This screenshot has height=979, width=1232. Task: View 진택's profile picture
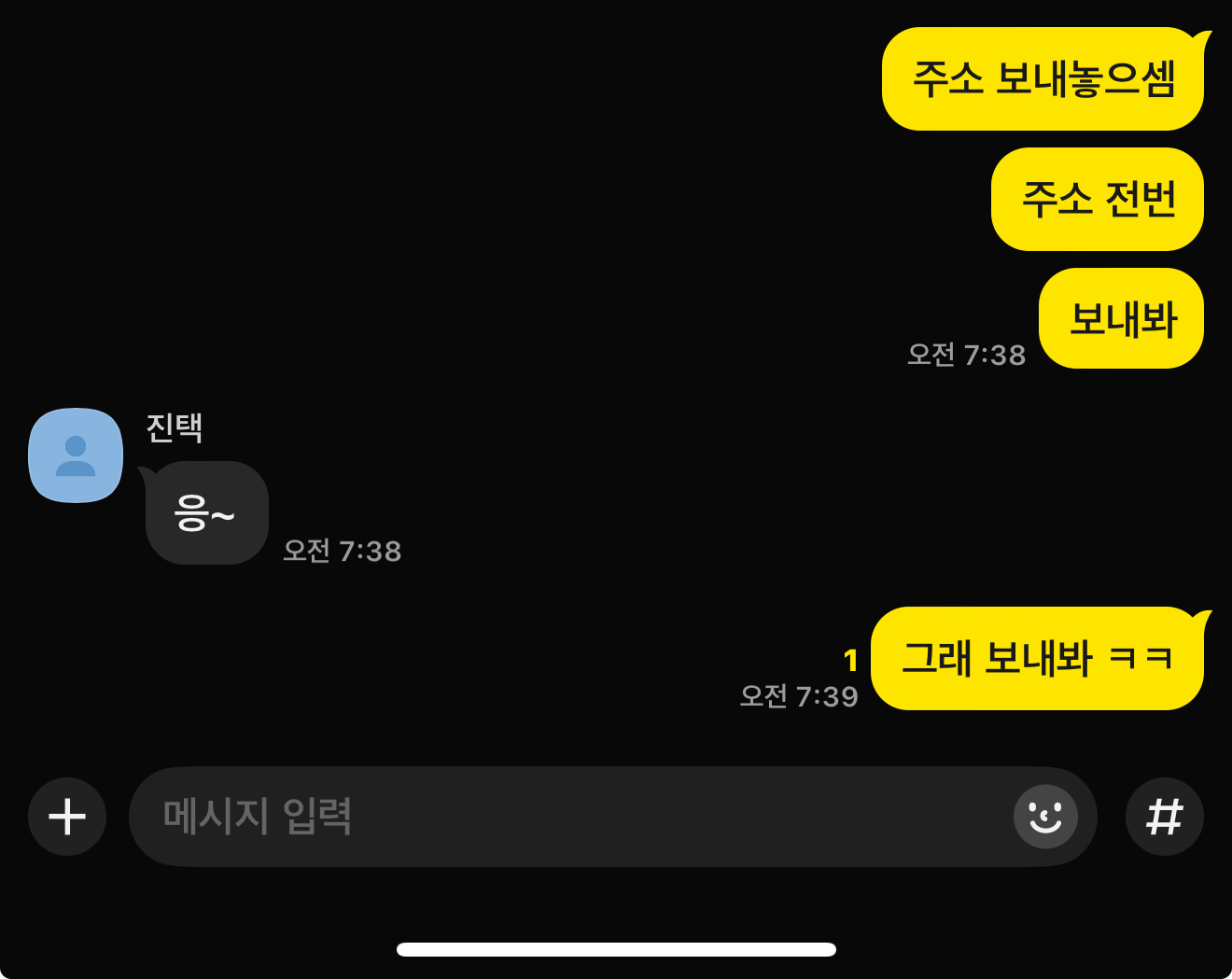pos(76,455)
